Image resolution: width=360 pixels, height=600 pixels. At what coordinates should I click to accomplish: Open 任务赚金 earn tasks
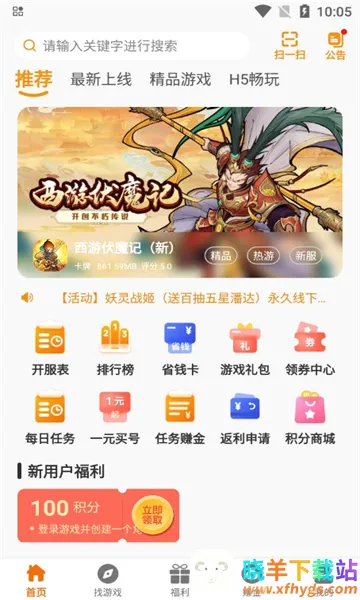click(x=180, y=418)
